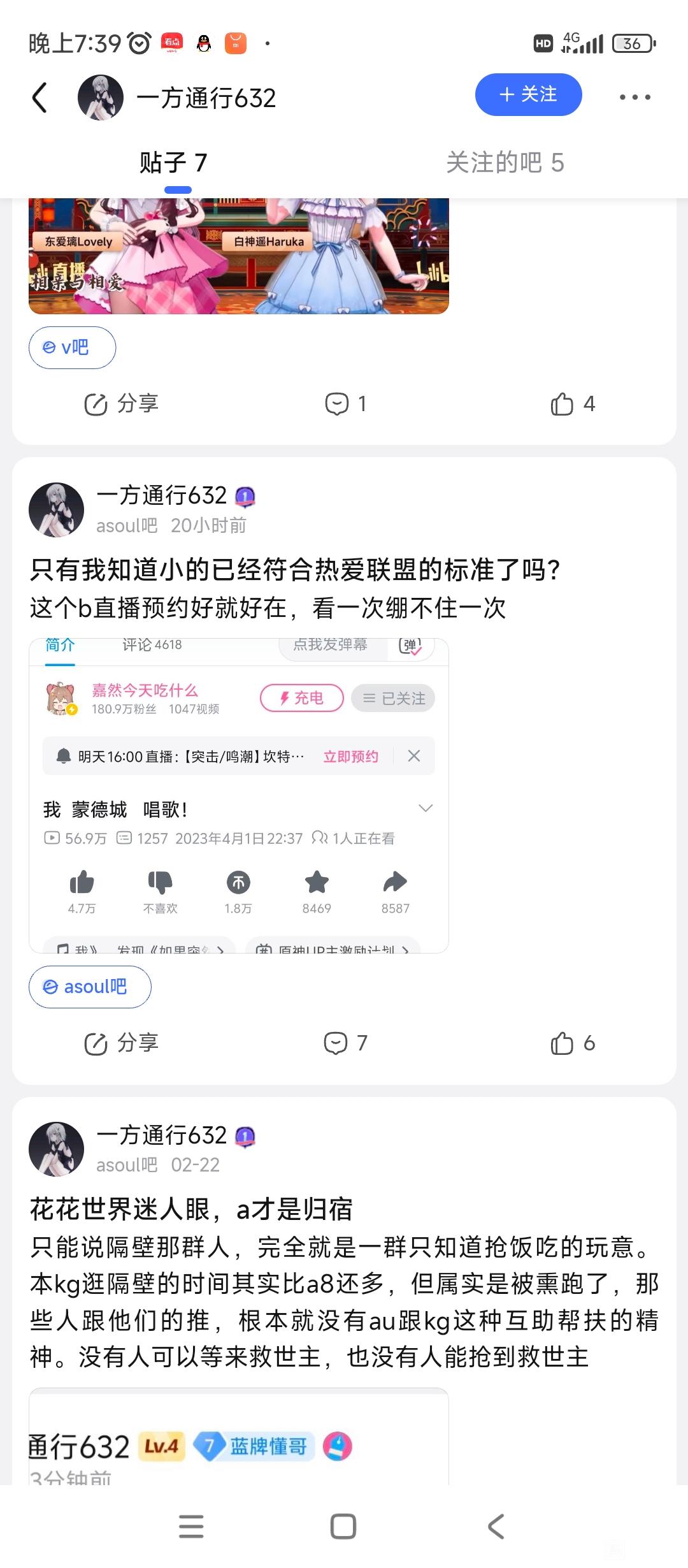Share the 热爱联盟 post

(122, 1043)
